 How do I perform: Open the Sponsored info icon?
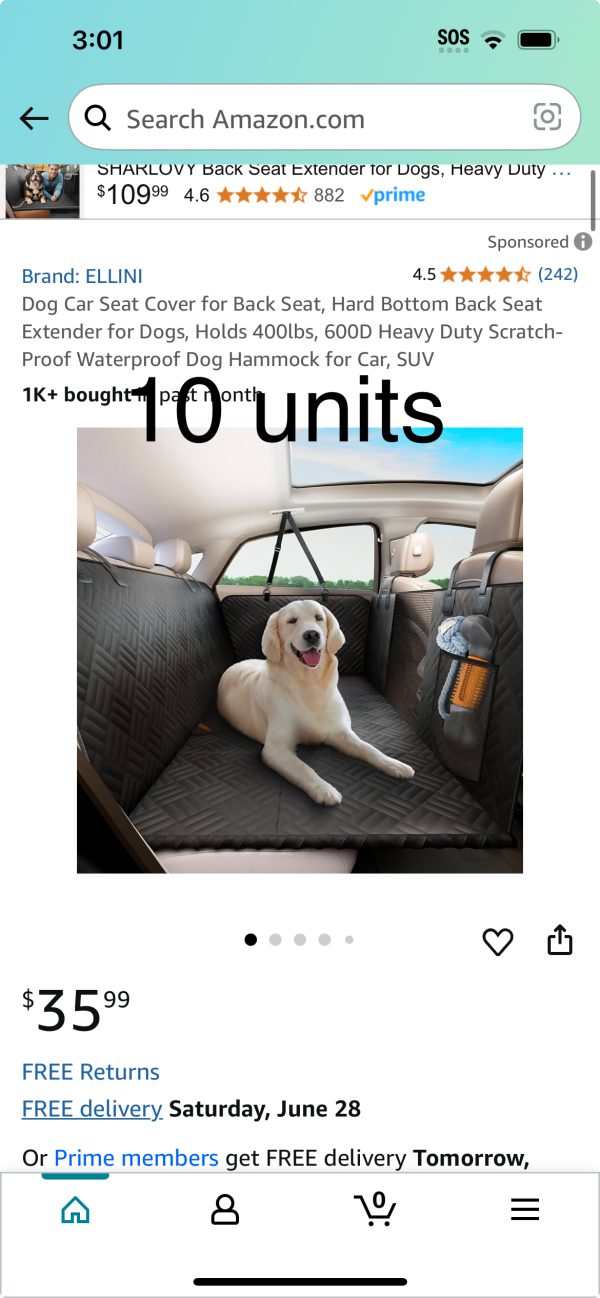click(583, 242)
